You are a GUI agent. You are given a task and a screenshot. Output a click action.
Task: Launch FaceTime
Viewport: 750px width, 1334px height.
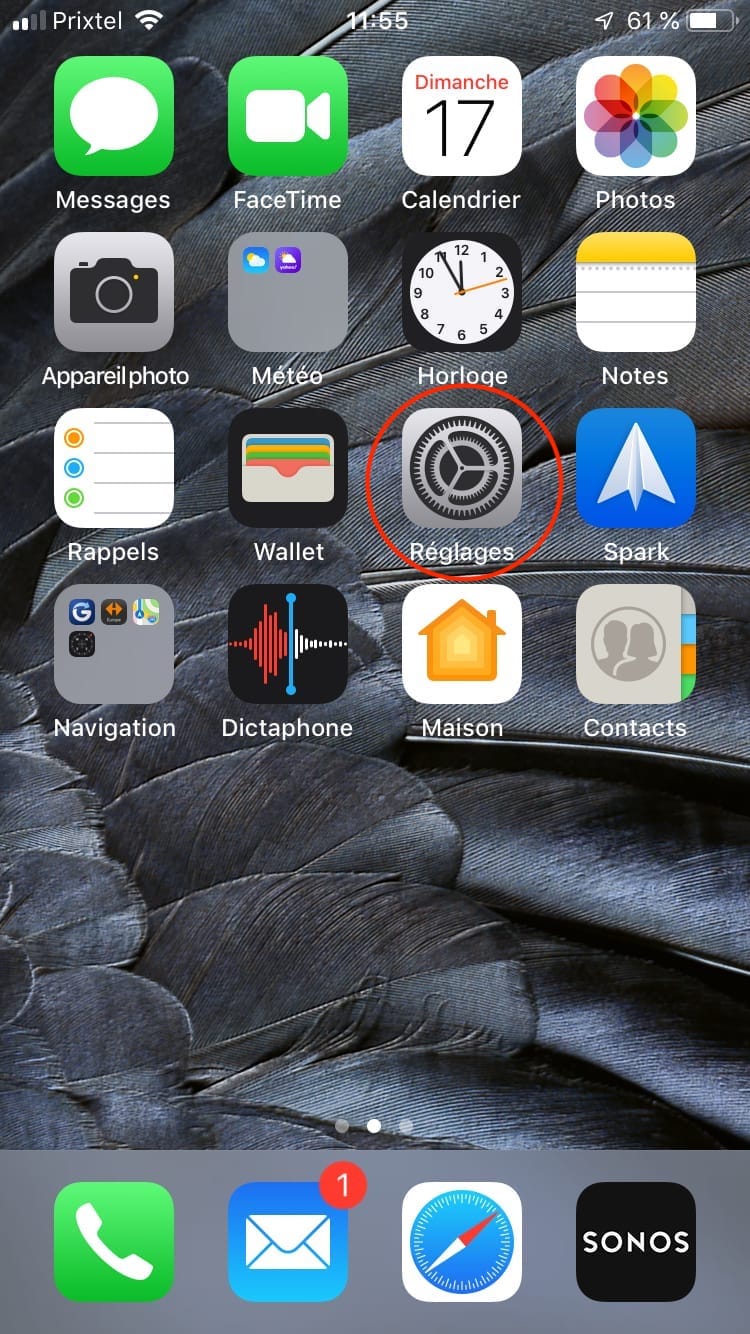[x=287, y=116]
